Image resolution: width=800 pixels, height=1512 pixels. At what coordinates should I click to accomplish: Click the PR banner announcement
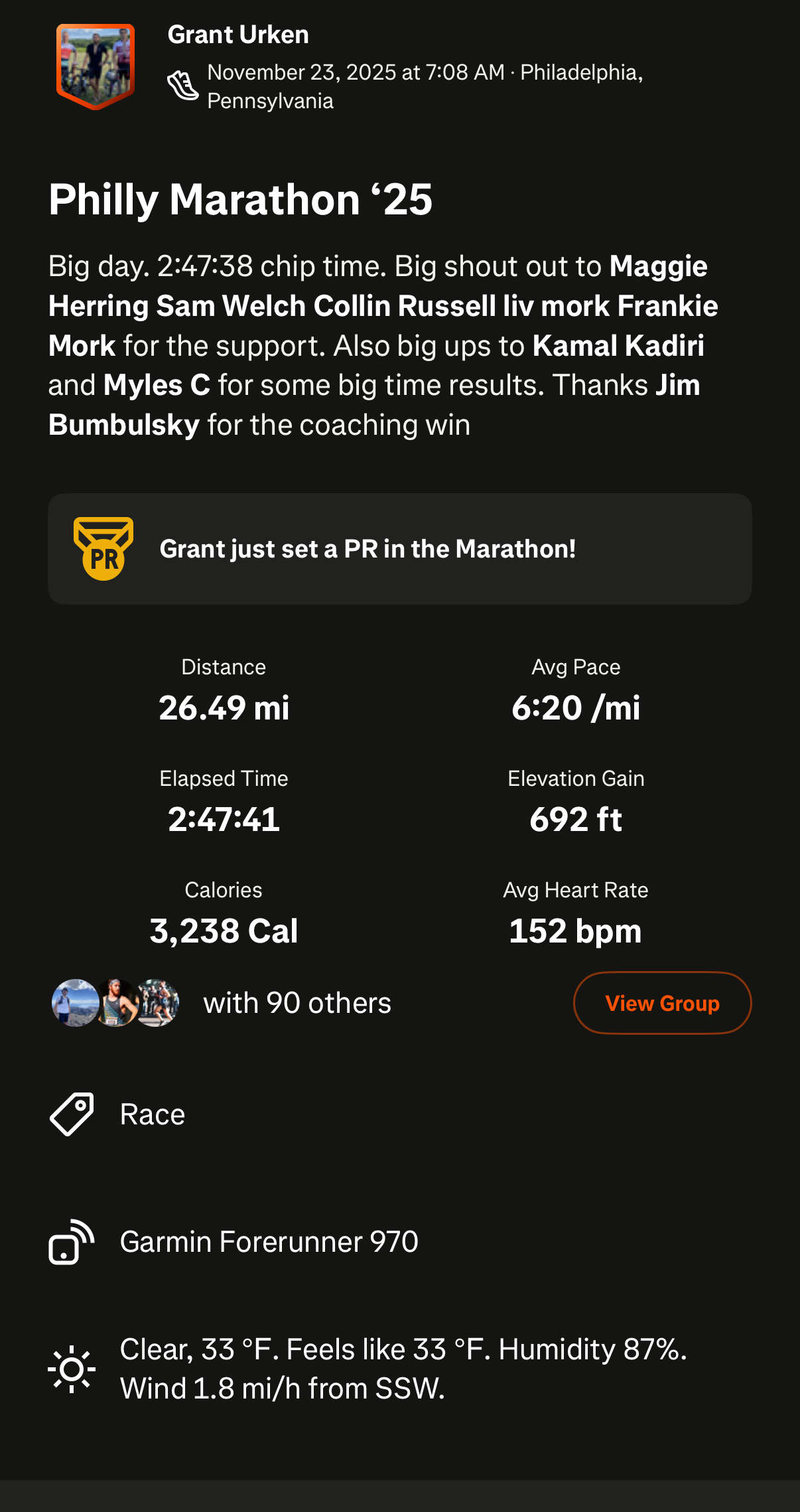(400, 548)
